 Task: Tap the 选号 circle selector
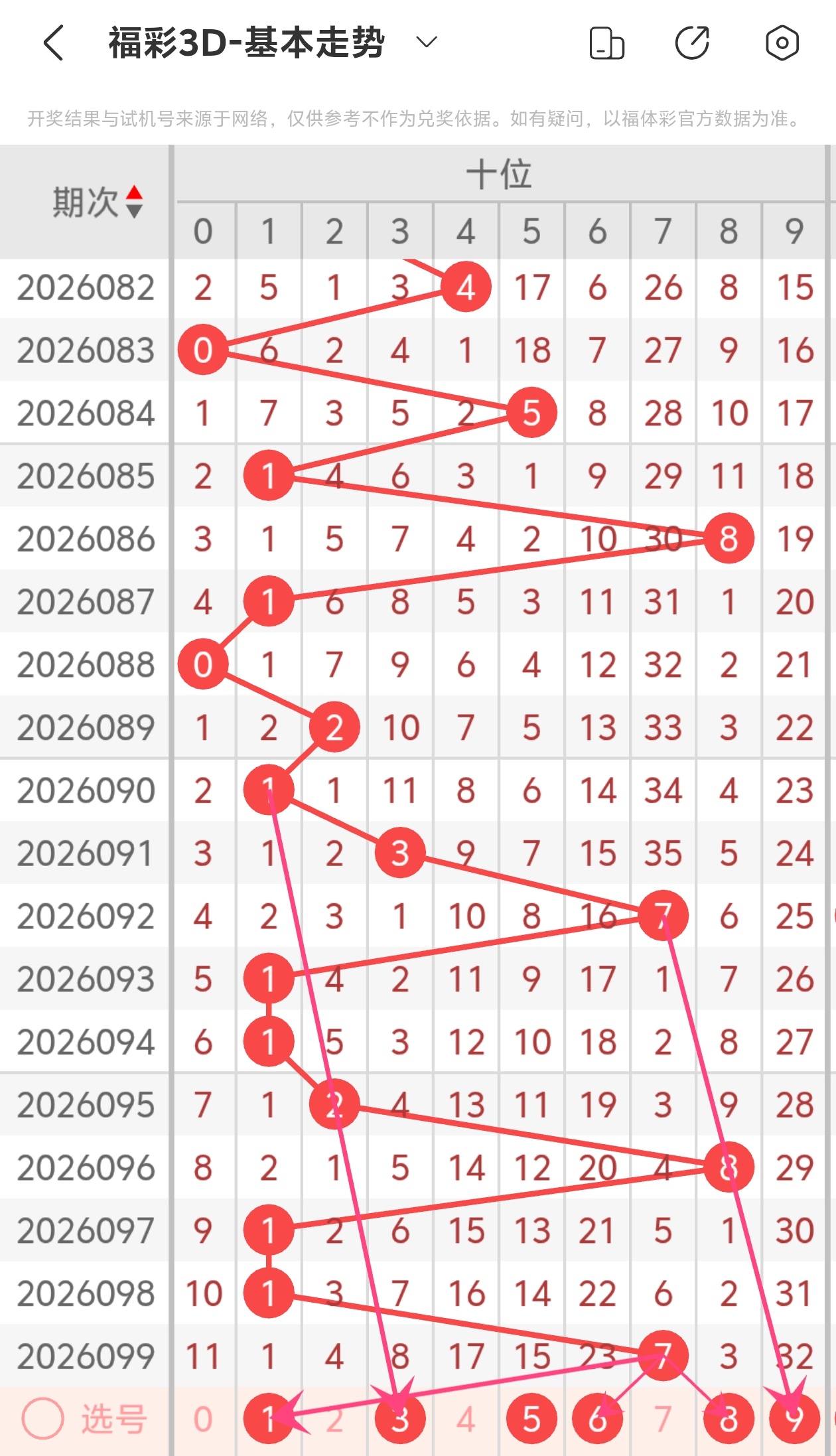(x=43, y=1419)
